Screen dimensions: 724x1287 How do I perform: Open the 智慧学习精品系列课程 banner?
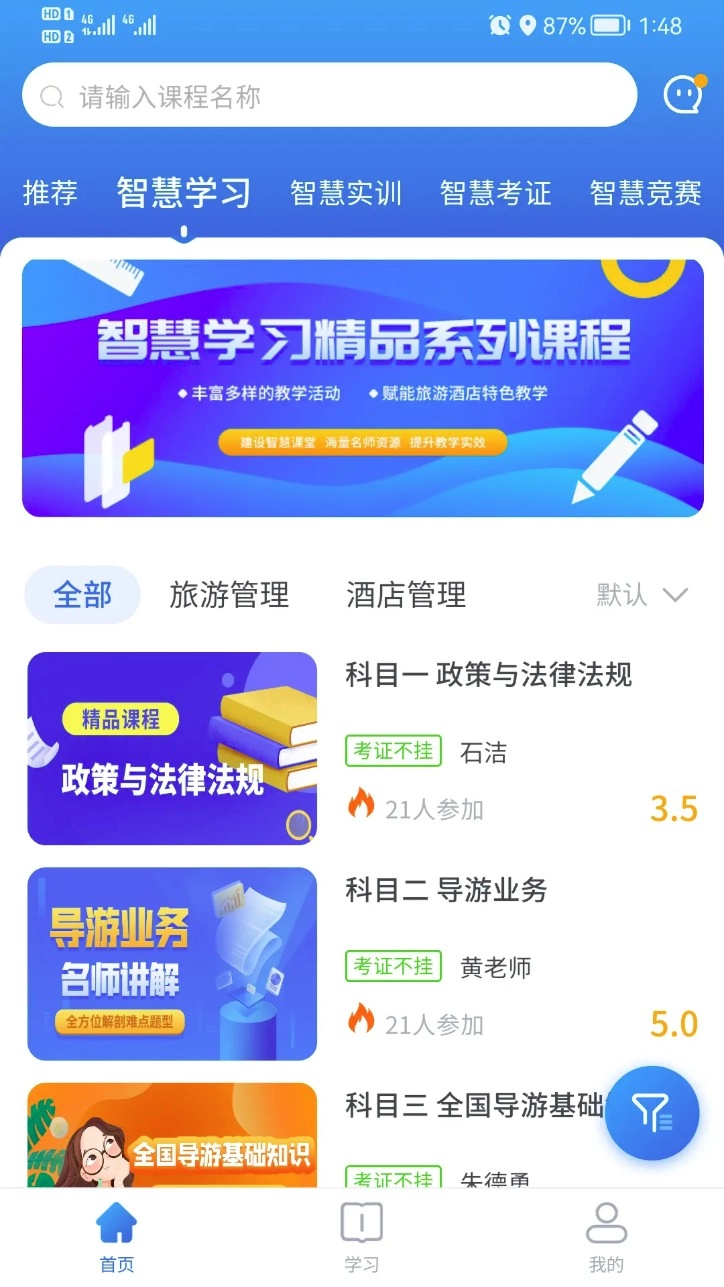pyautogui.click(x=362, y=385)
